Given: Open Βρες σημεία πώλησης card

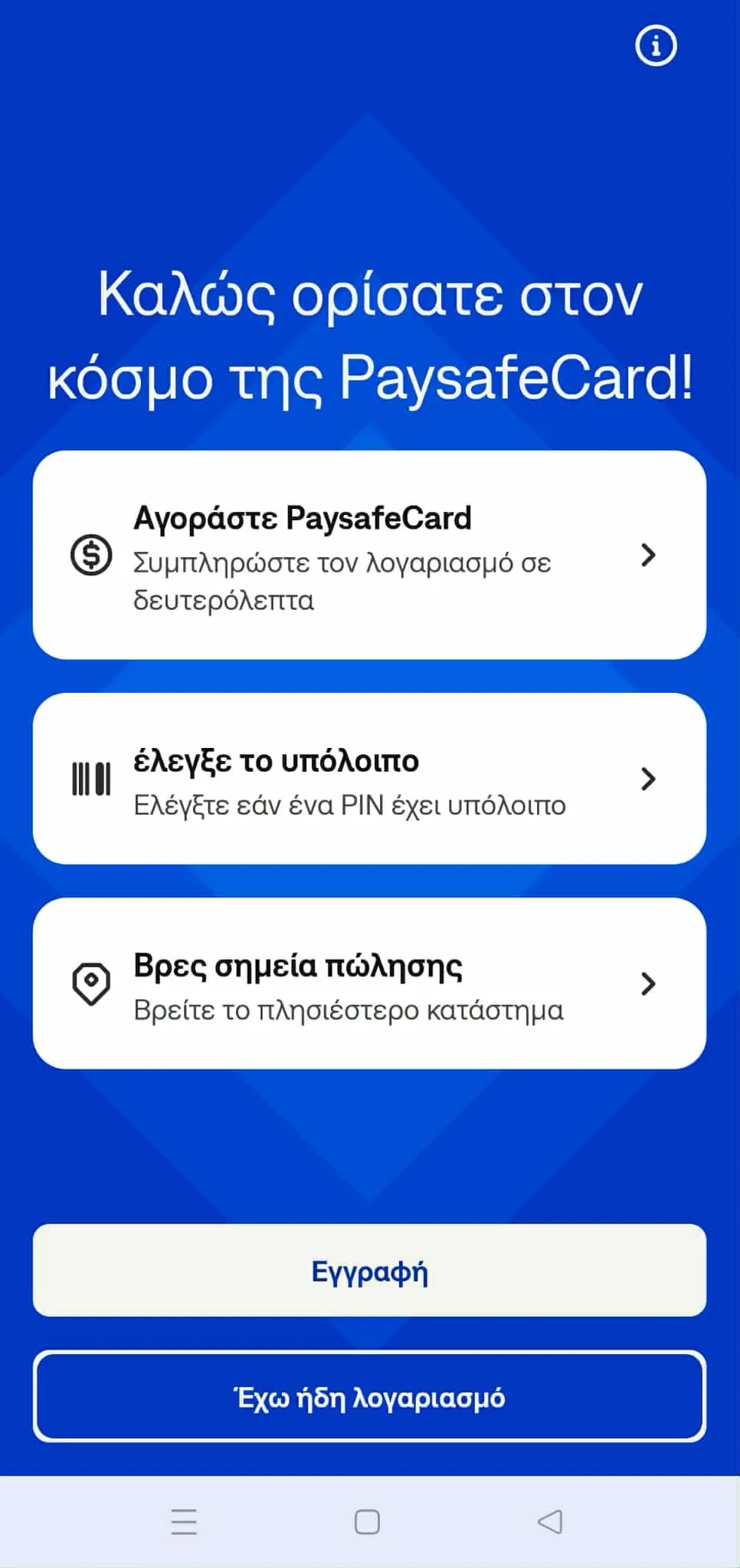Looking at the screenshot, I should [x=369, y=983].
